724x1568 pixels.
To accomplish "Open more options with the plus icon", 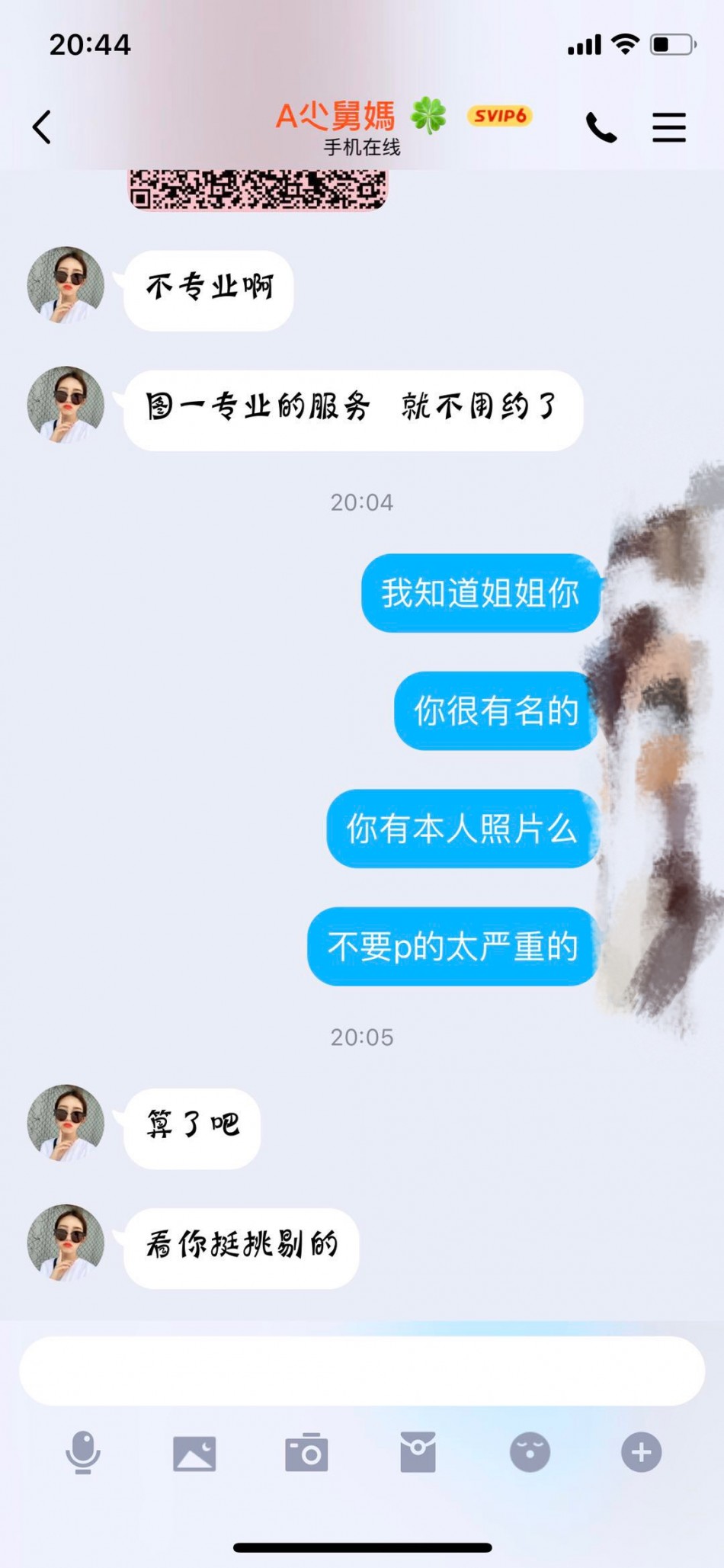I will tap(641, 1452).
